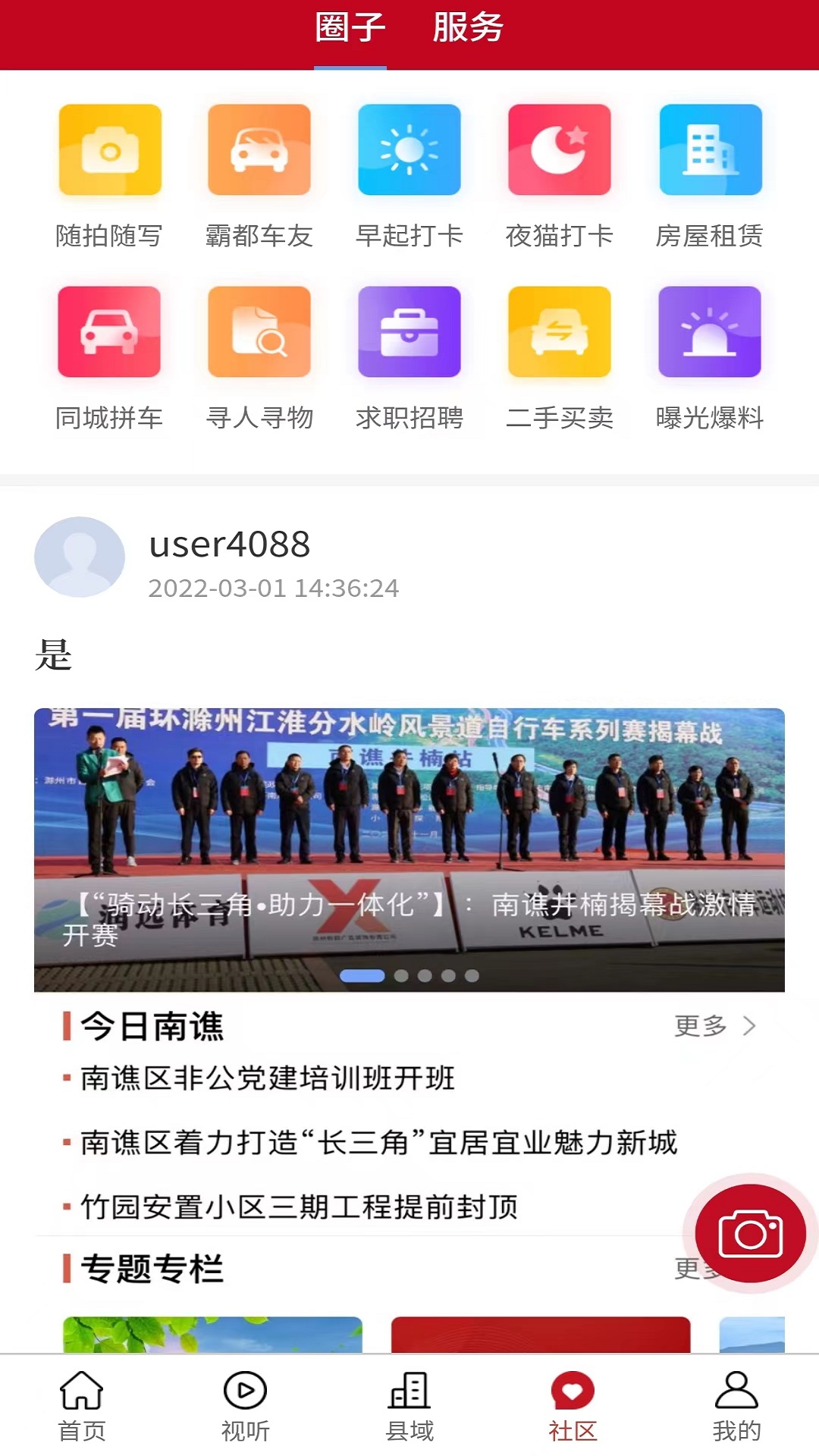Tap user4088's profile avatar
Screen dimensions: 819x1456
coord(79,556)
